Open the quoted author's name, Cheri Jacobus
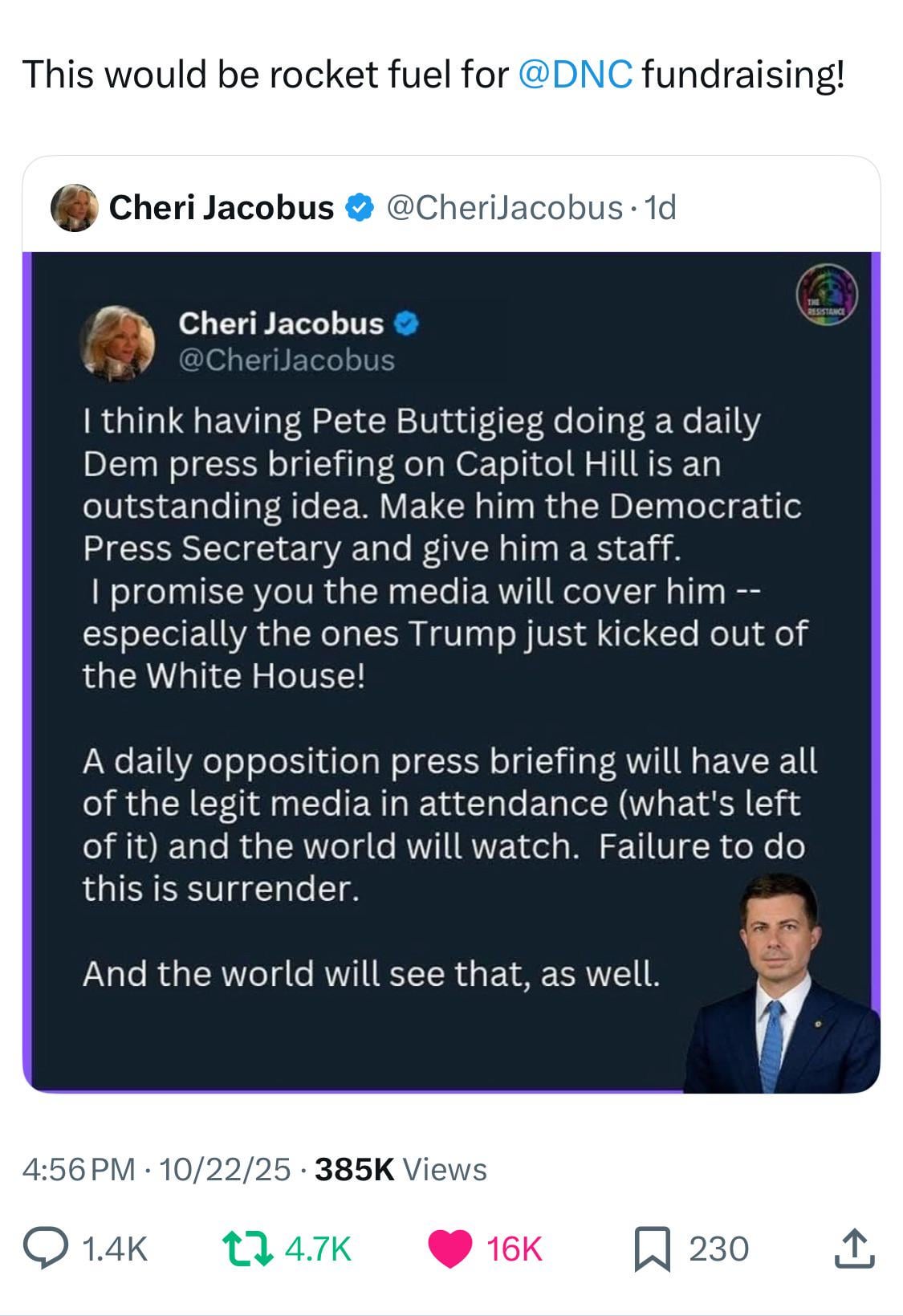The height and width of the screenshot is (1316, 903). pos(221,208)
